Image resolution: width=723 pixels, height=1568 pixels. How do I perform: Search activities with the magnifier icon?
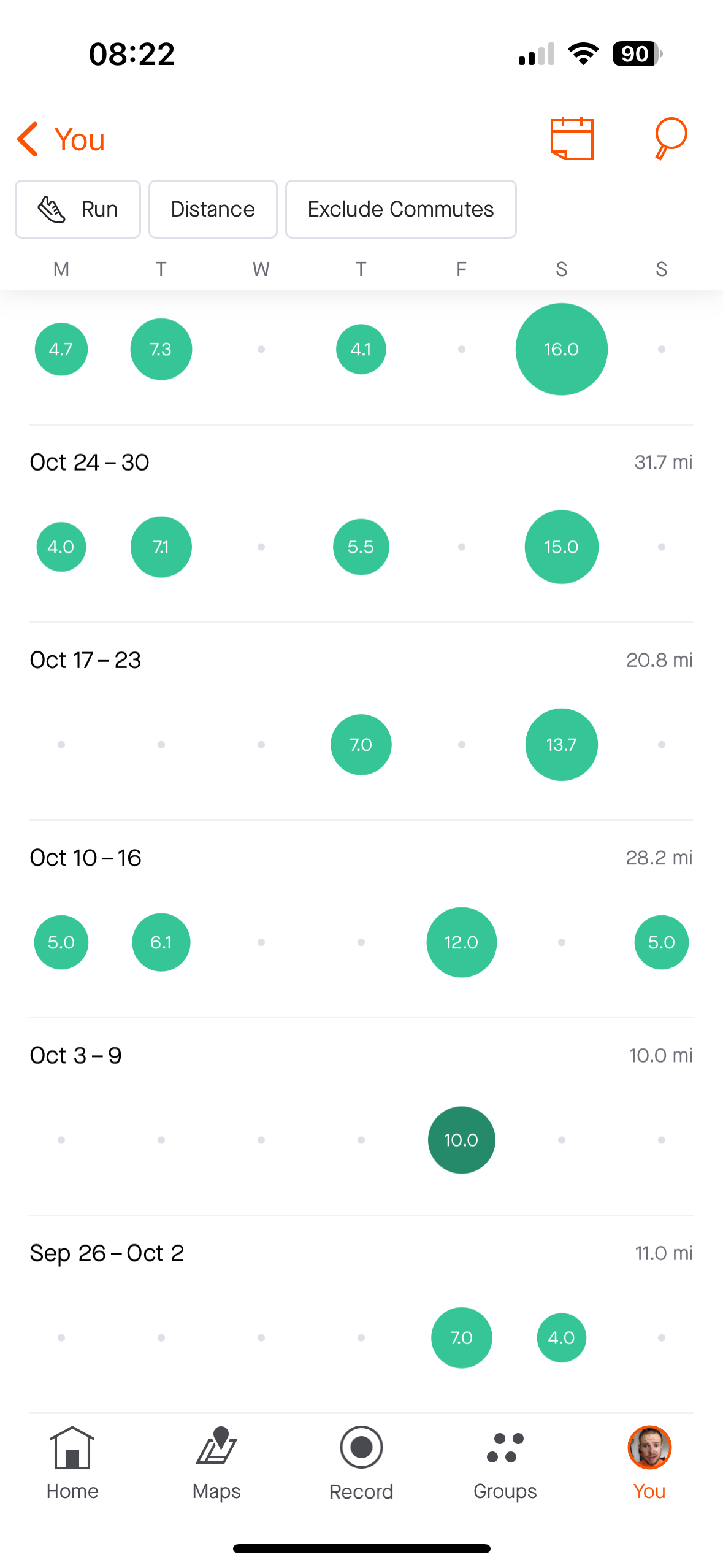670,139
